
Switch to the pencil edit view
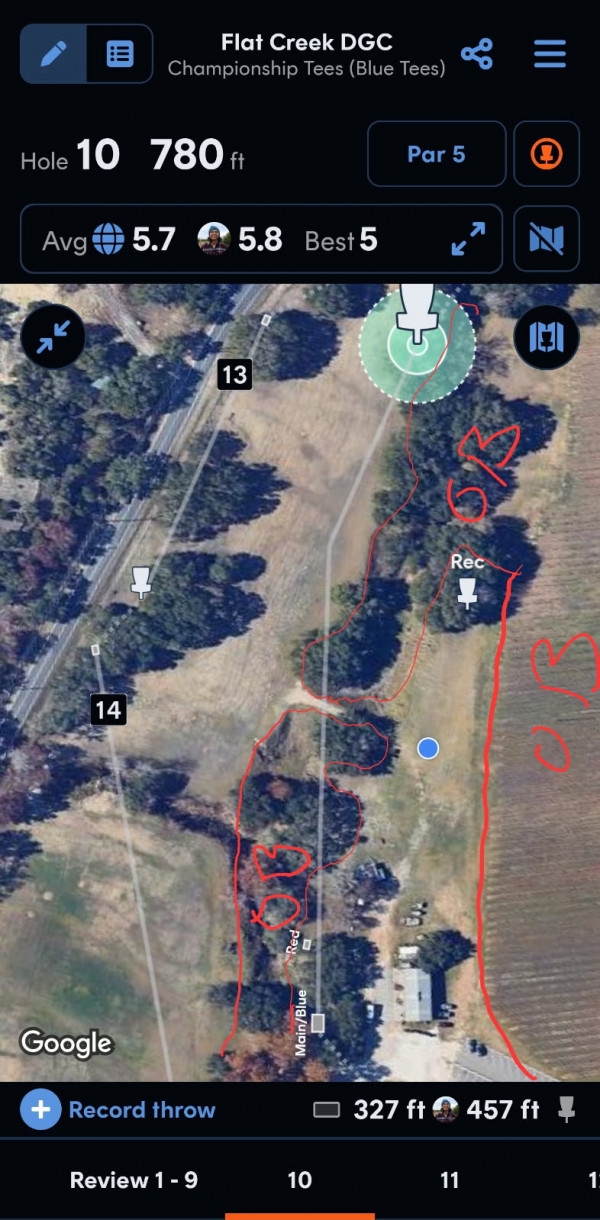pyautogui.click(x=53, y=53)
